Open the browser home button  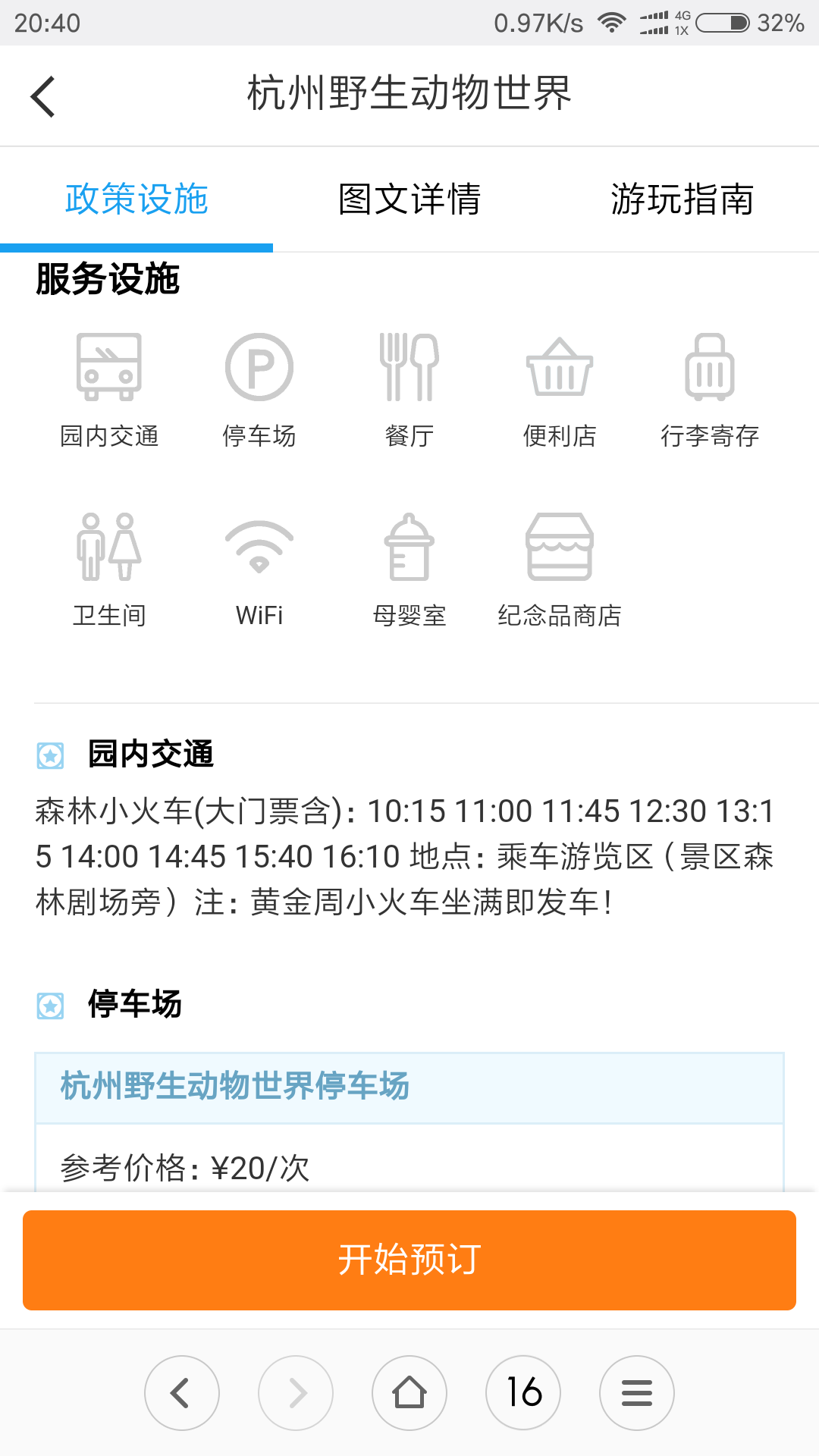click(x=409, y=1393)
